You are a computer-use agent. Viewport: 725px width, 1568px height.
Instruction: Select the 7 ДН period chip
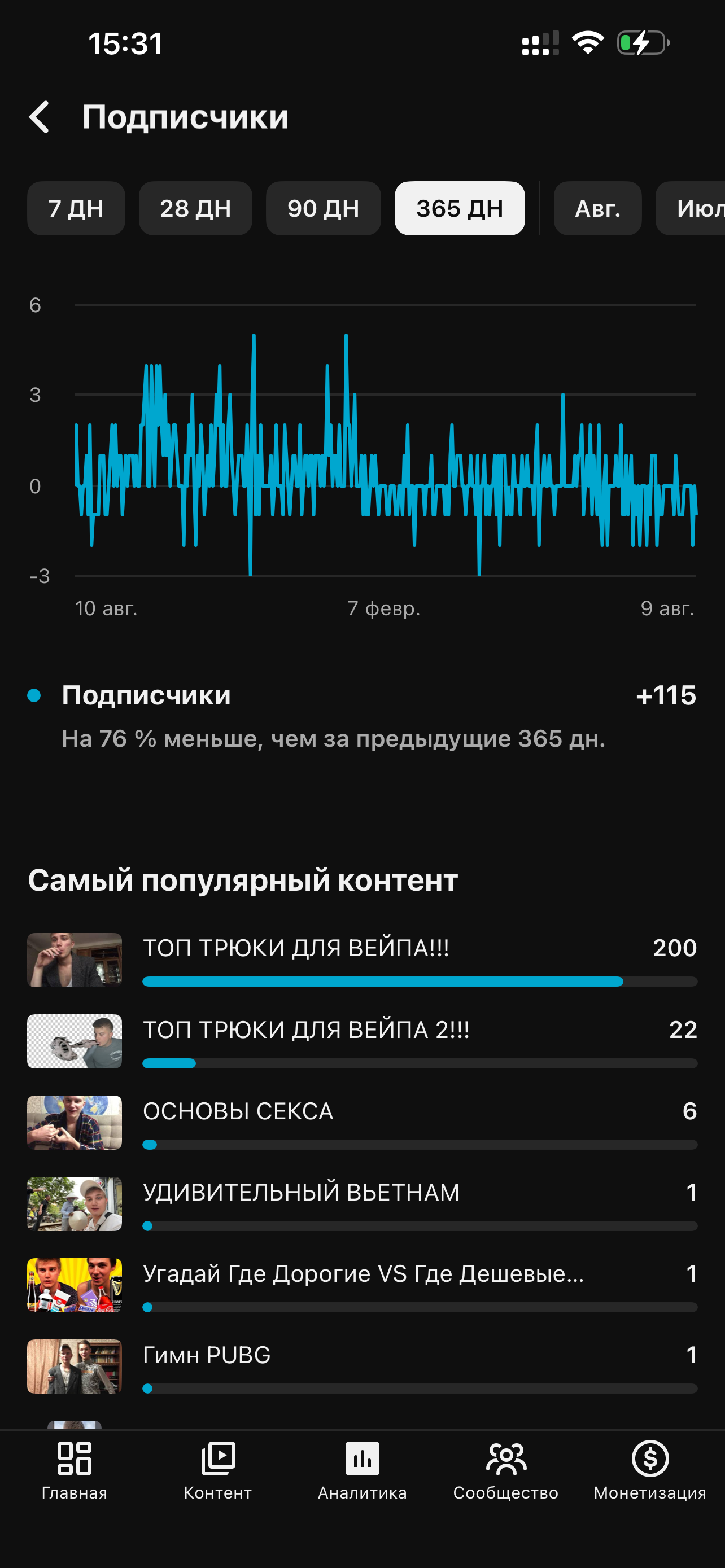click(76, 208)
